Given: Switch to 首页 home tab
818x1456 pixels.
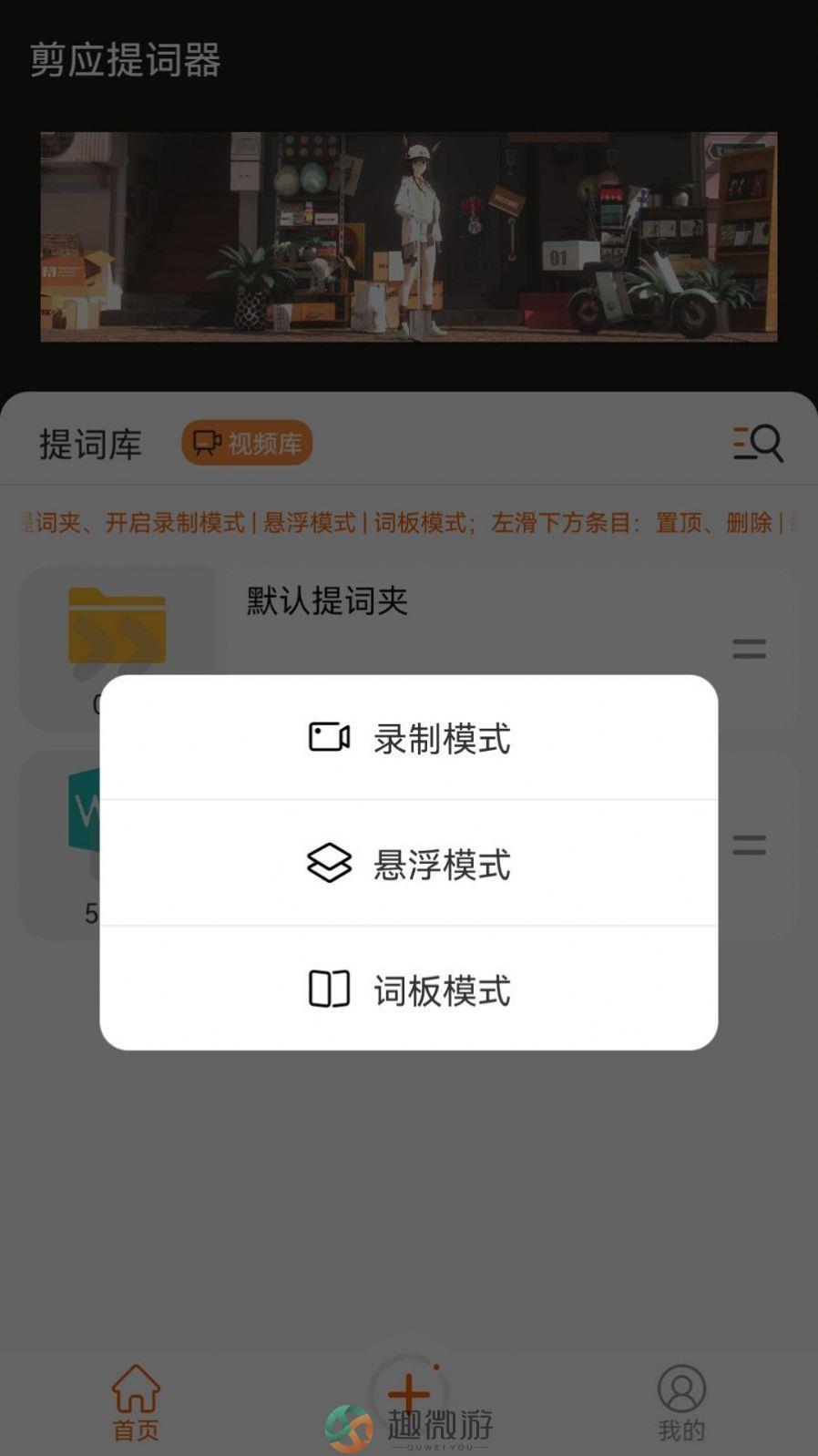Looking at the screenshot, I should [x=136, y=1403].
